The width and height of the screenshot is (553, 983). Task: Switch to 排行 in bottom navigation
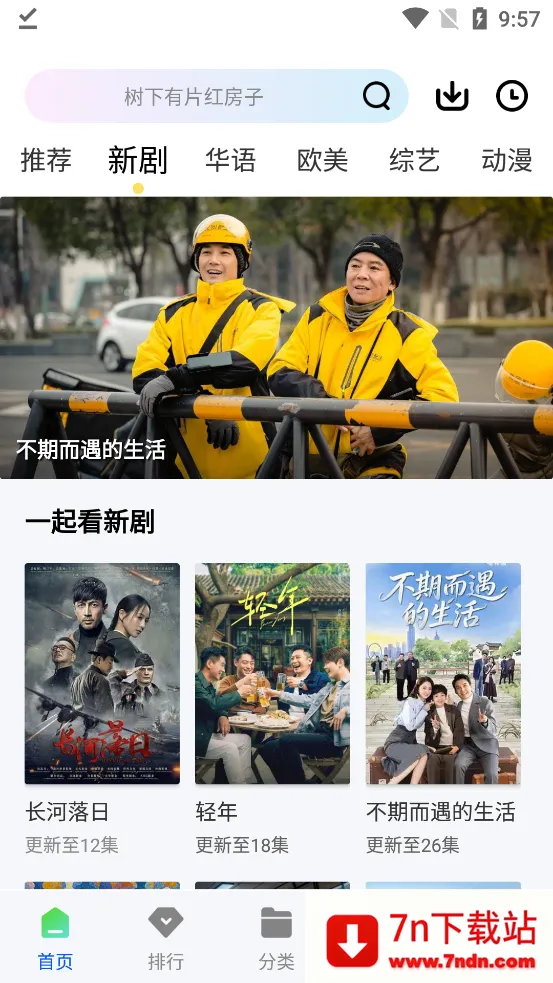tap(166, 938)
